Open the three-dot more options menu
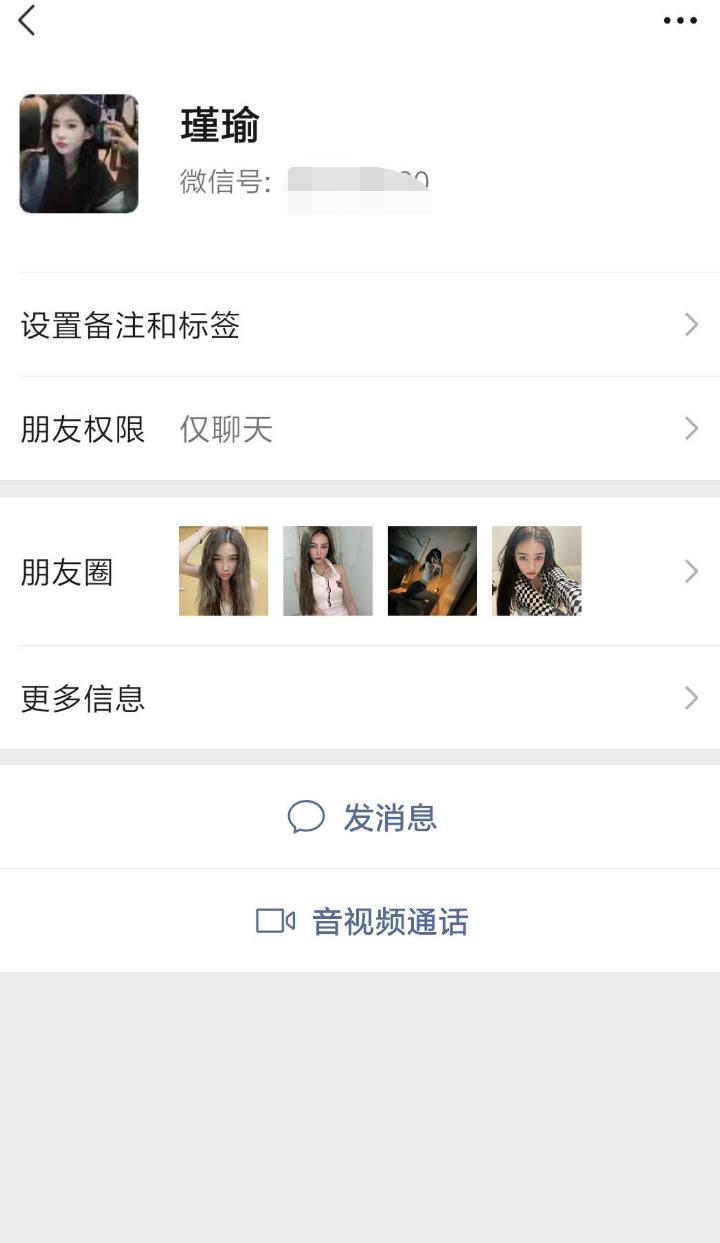720x1243 pixels. (x=680, y=21)
